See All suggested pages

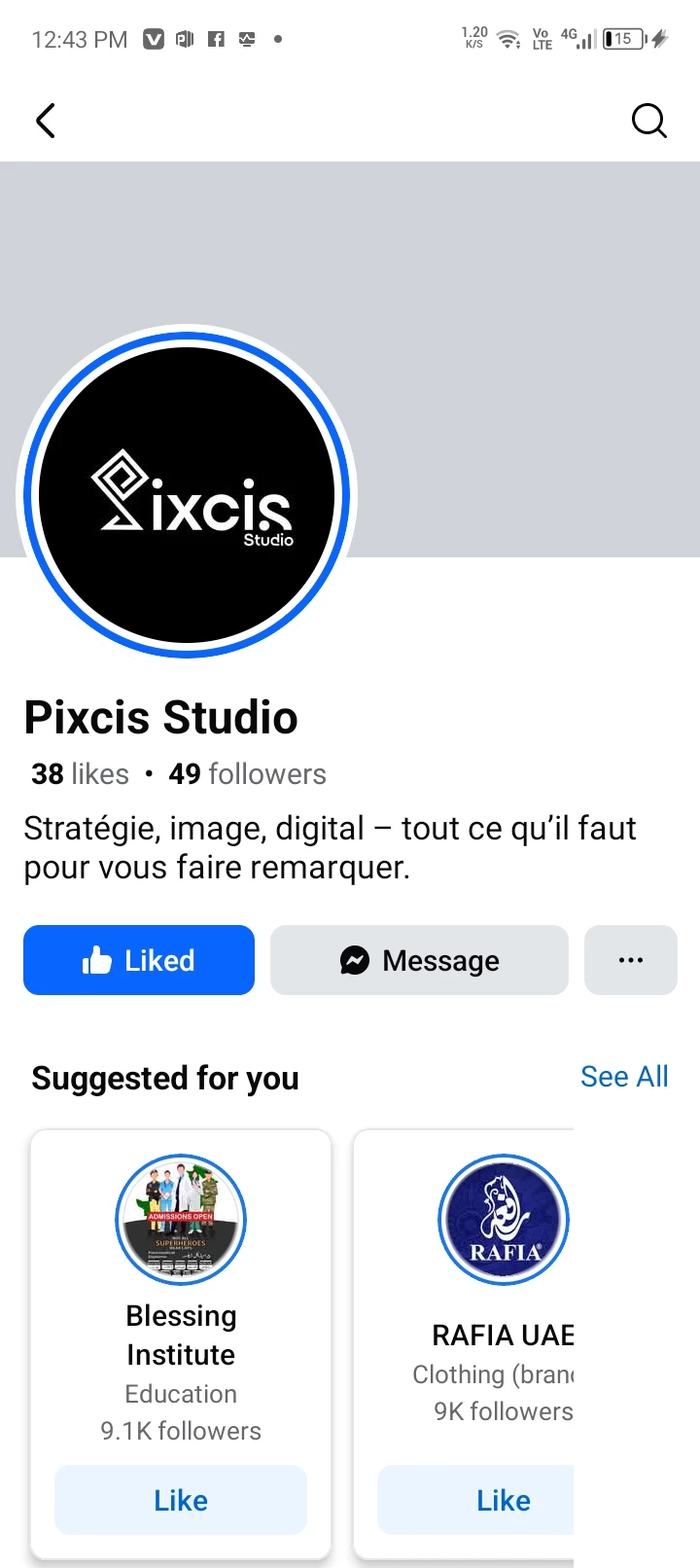(624, 1077)
